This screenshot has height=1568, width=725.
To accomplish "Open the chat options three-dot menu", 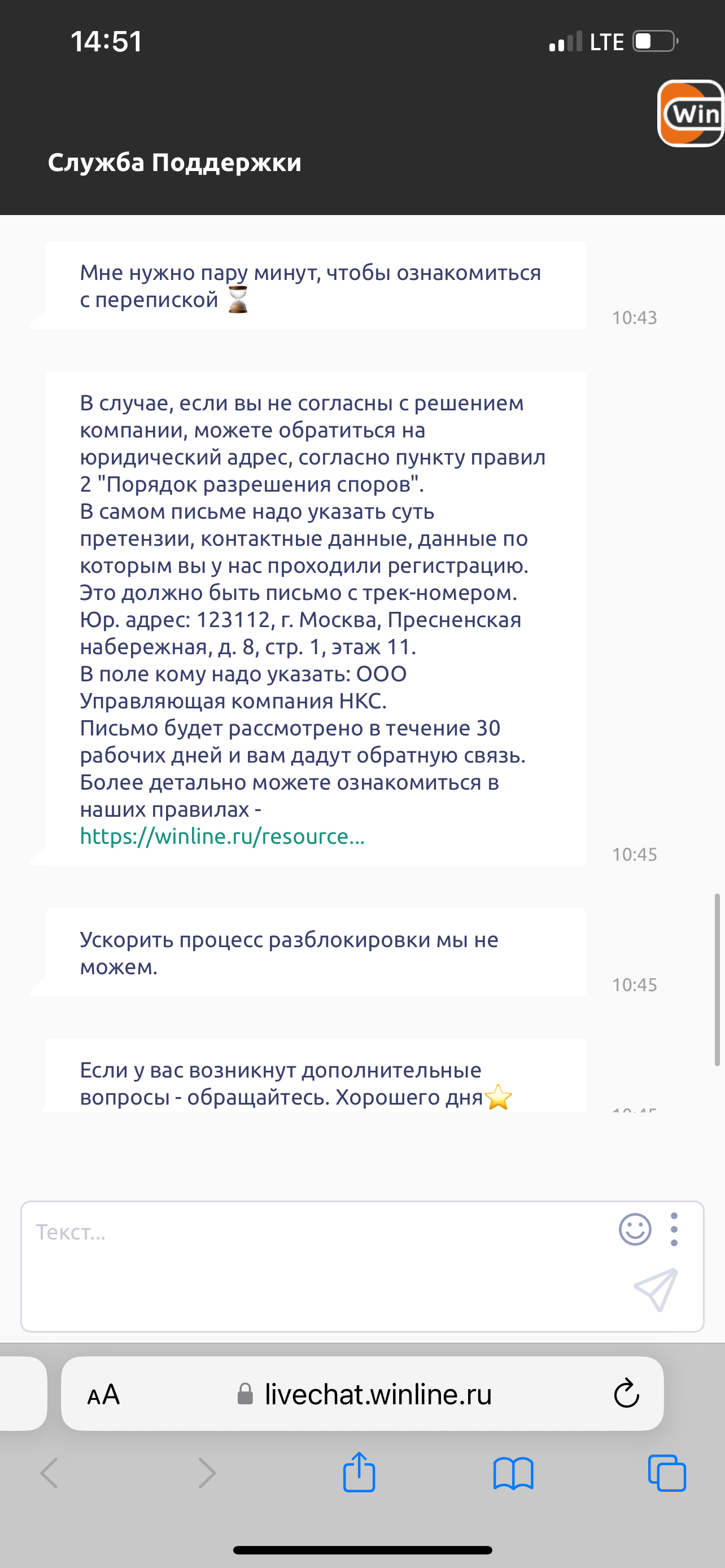I will click(x=674, y=1229).
